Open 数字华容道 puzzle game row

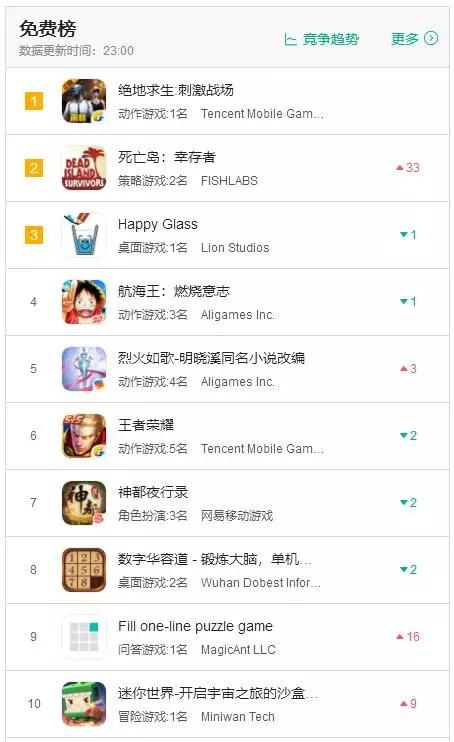coord(227,570)
